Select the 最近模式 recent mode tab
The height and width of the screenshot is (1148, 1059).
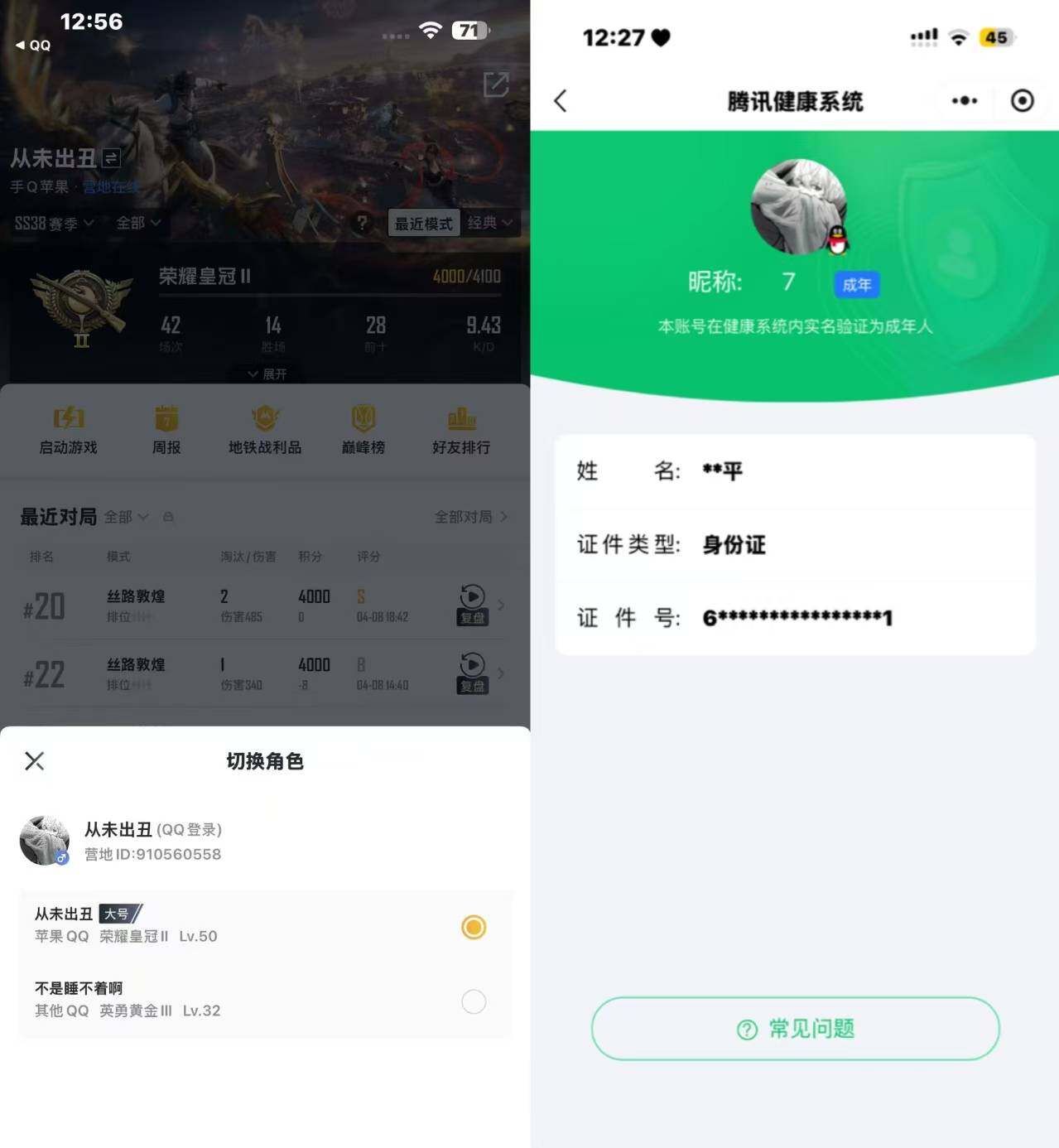423,223
